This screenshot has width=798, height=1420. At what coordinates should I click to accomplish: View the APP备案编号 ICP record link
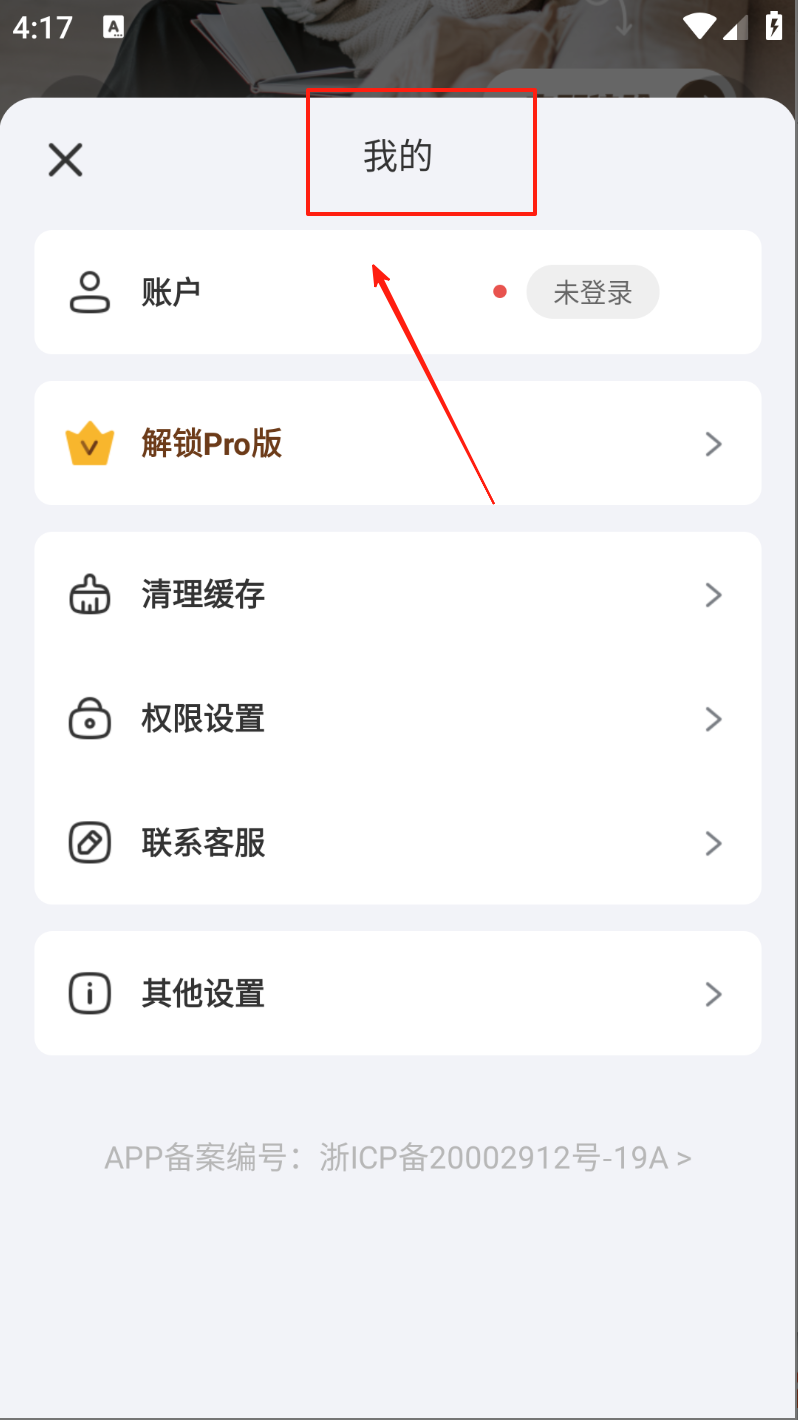click(398, 1158)
